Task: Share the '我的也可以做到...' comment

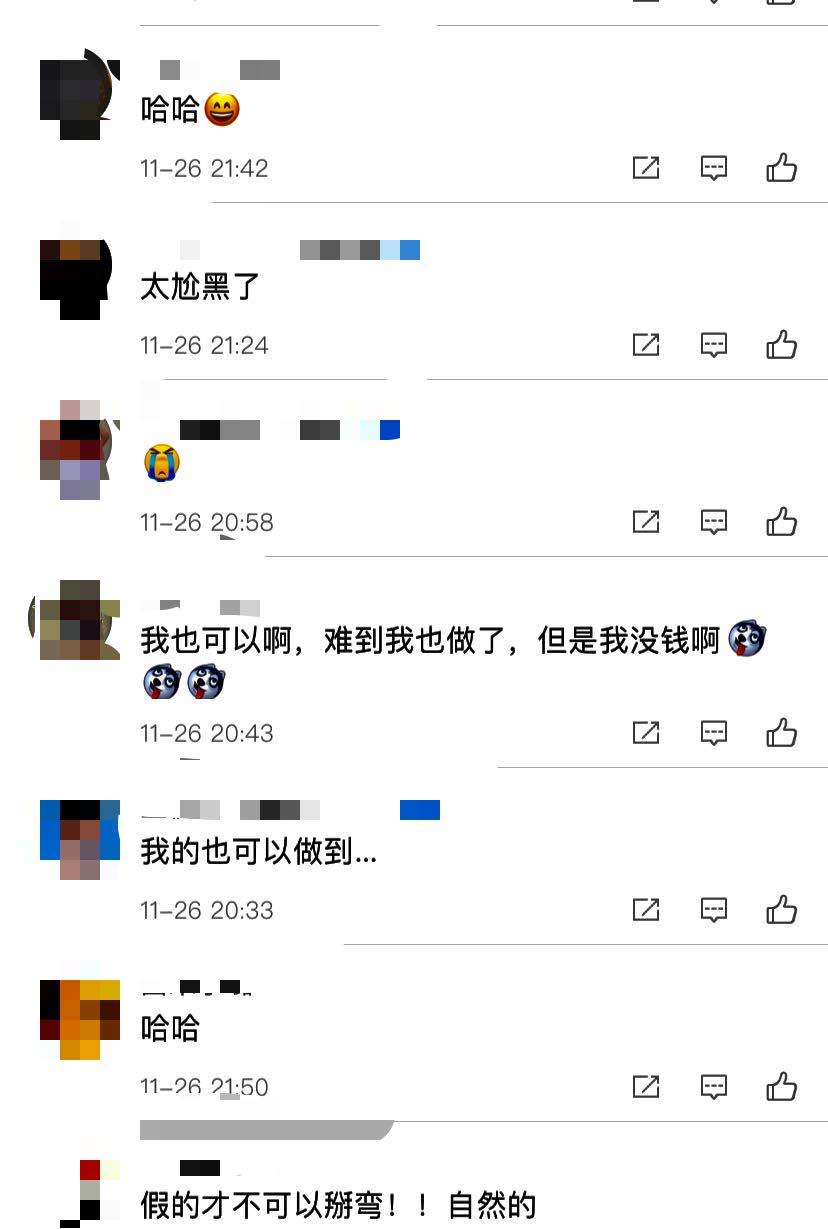Action: 646,910
